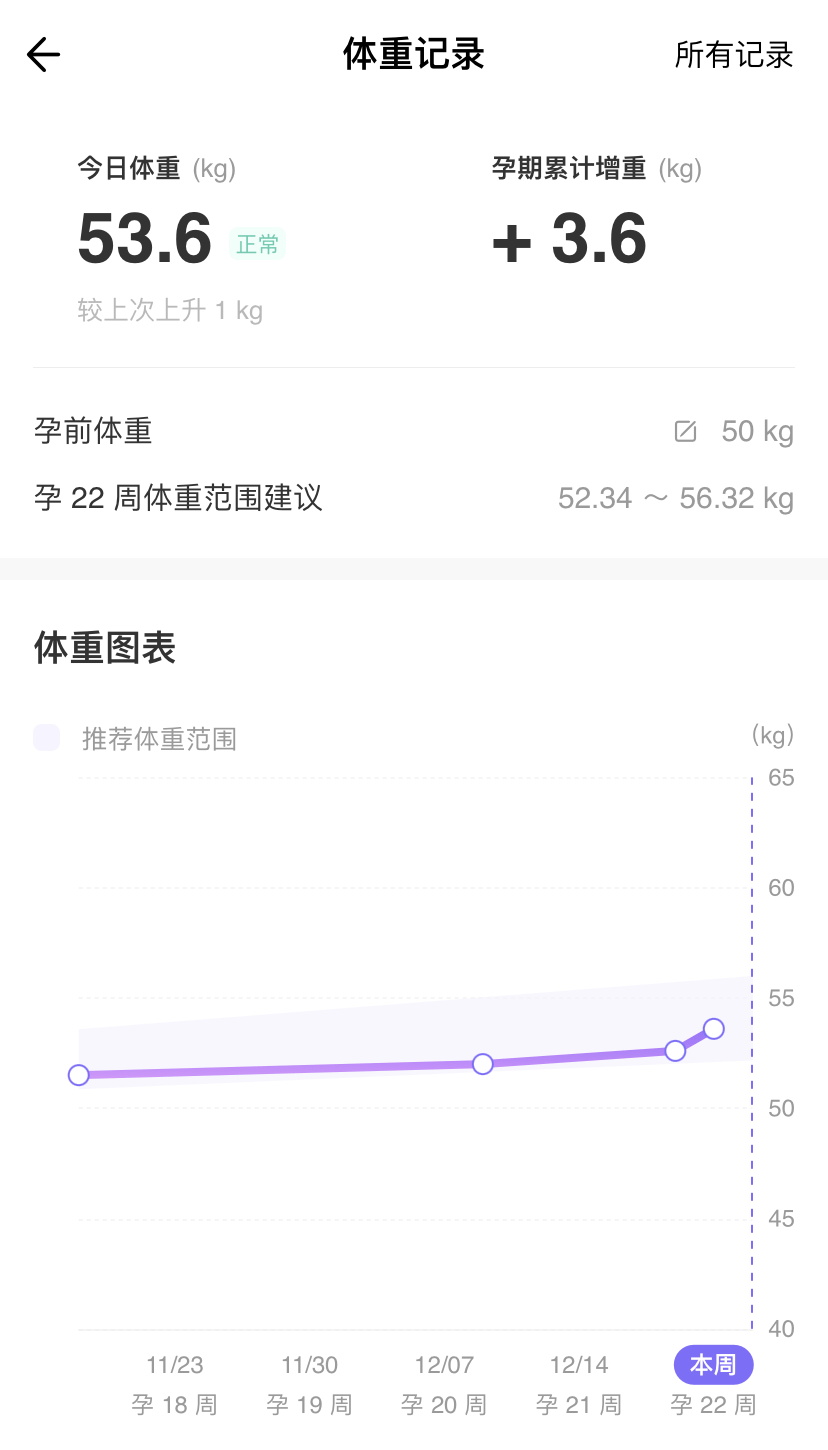Click the 孕20周 data point circle
This screenshot has height=1450, width=828.
pos(482,1064)
